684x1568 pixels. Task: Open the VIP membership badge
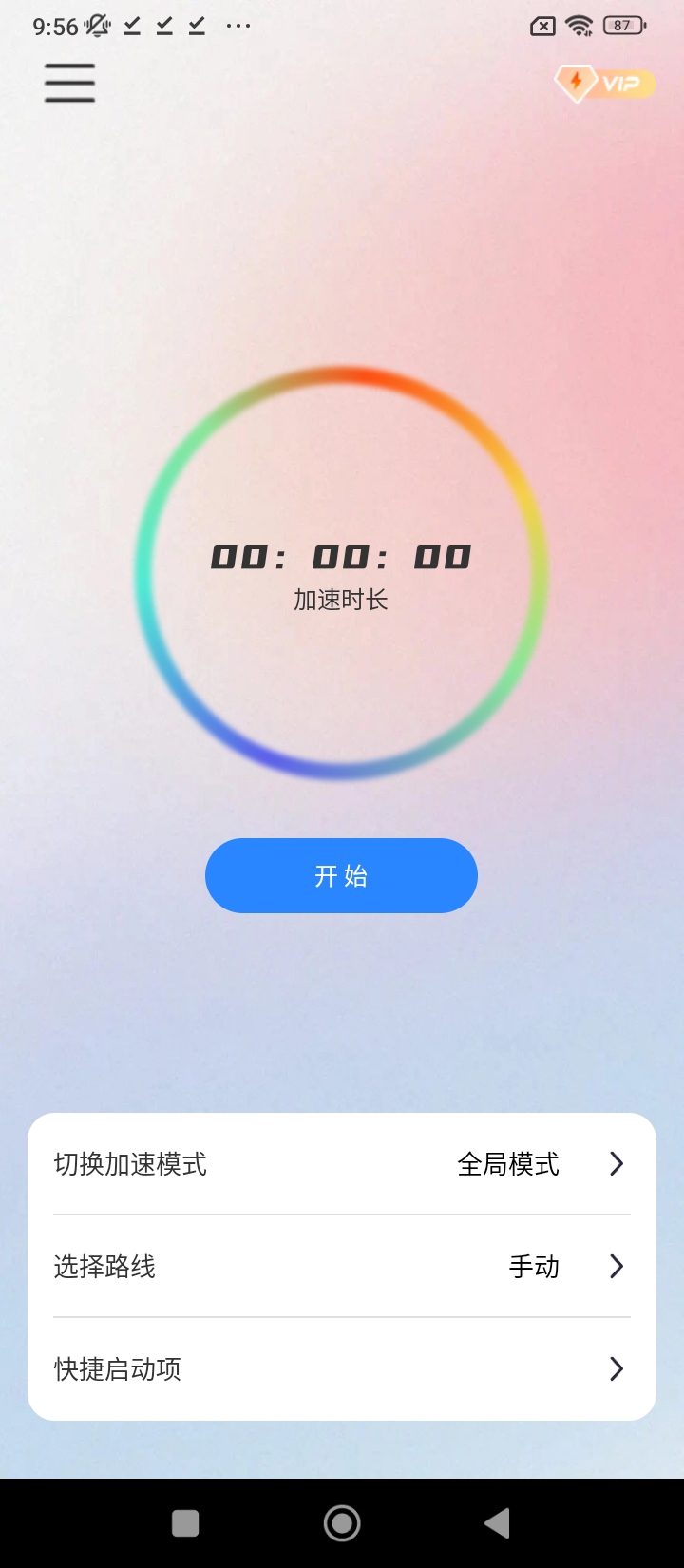coord(604,84)
